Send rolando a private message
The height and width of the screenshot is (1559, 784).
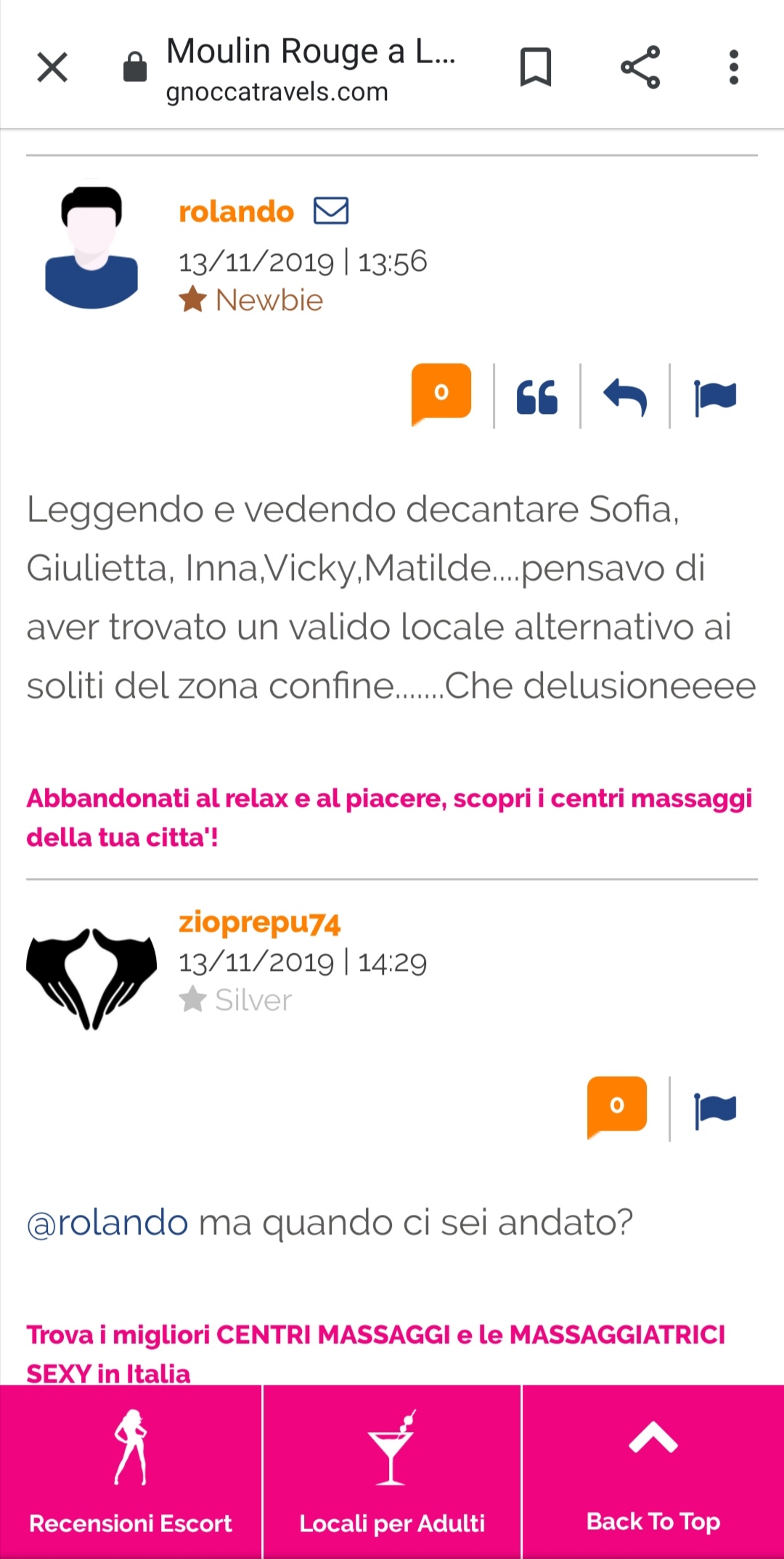[331, 211]
